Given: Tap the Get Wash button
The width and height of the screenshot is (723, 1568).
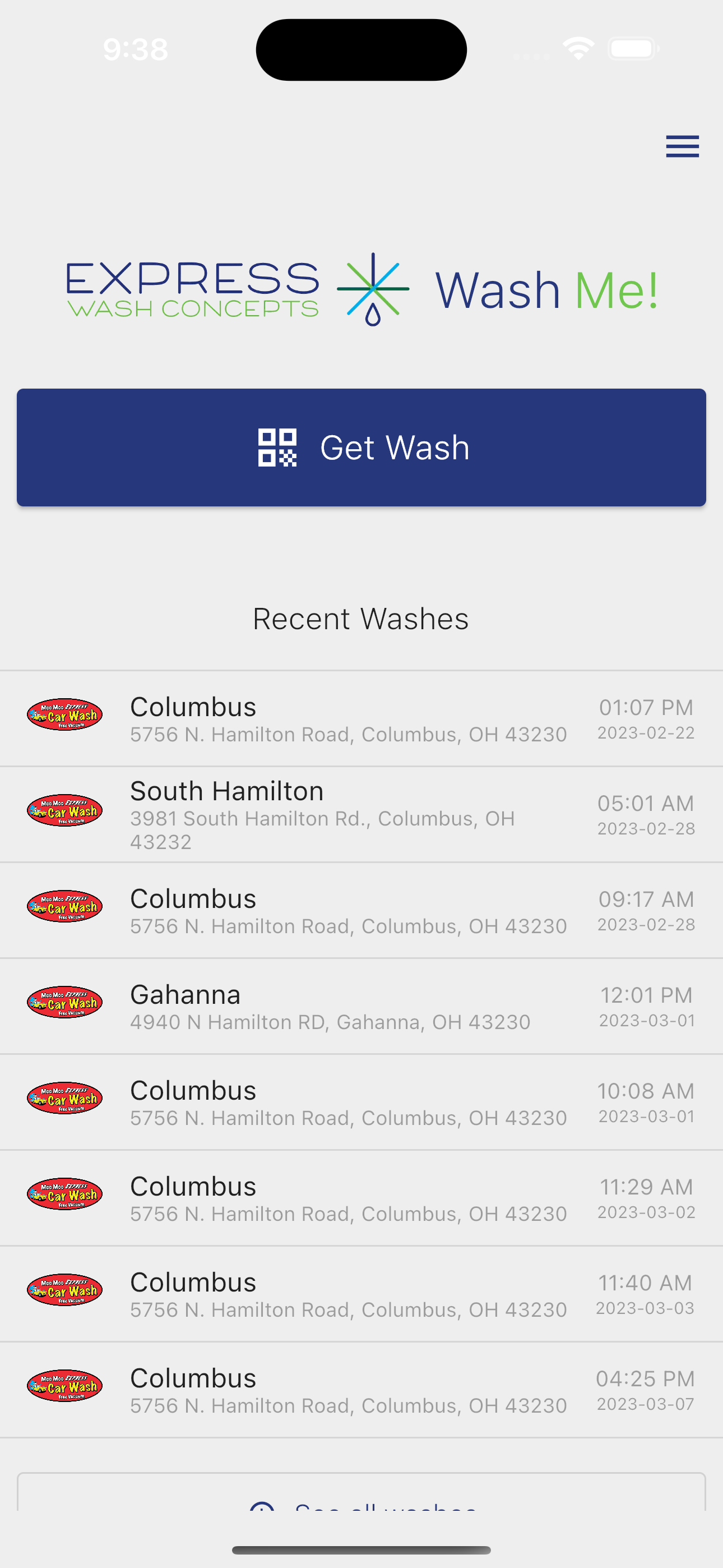Looking at the screenshot, I should click(x=361, y=448).
